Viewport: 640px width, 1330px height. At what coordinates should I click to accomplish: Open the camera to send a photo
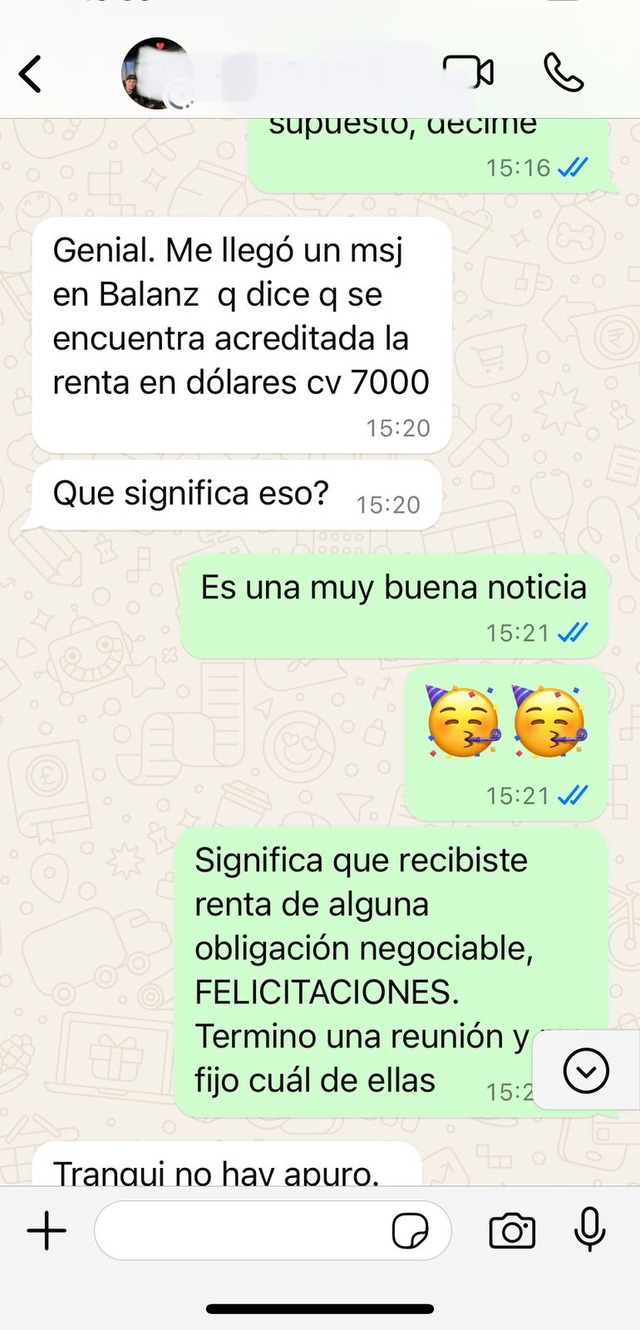coord(512,1231)
